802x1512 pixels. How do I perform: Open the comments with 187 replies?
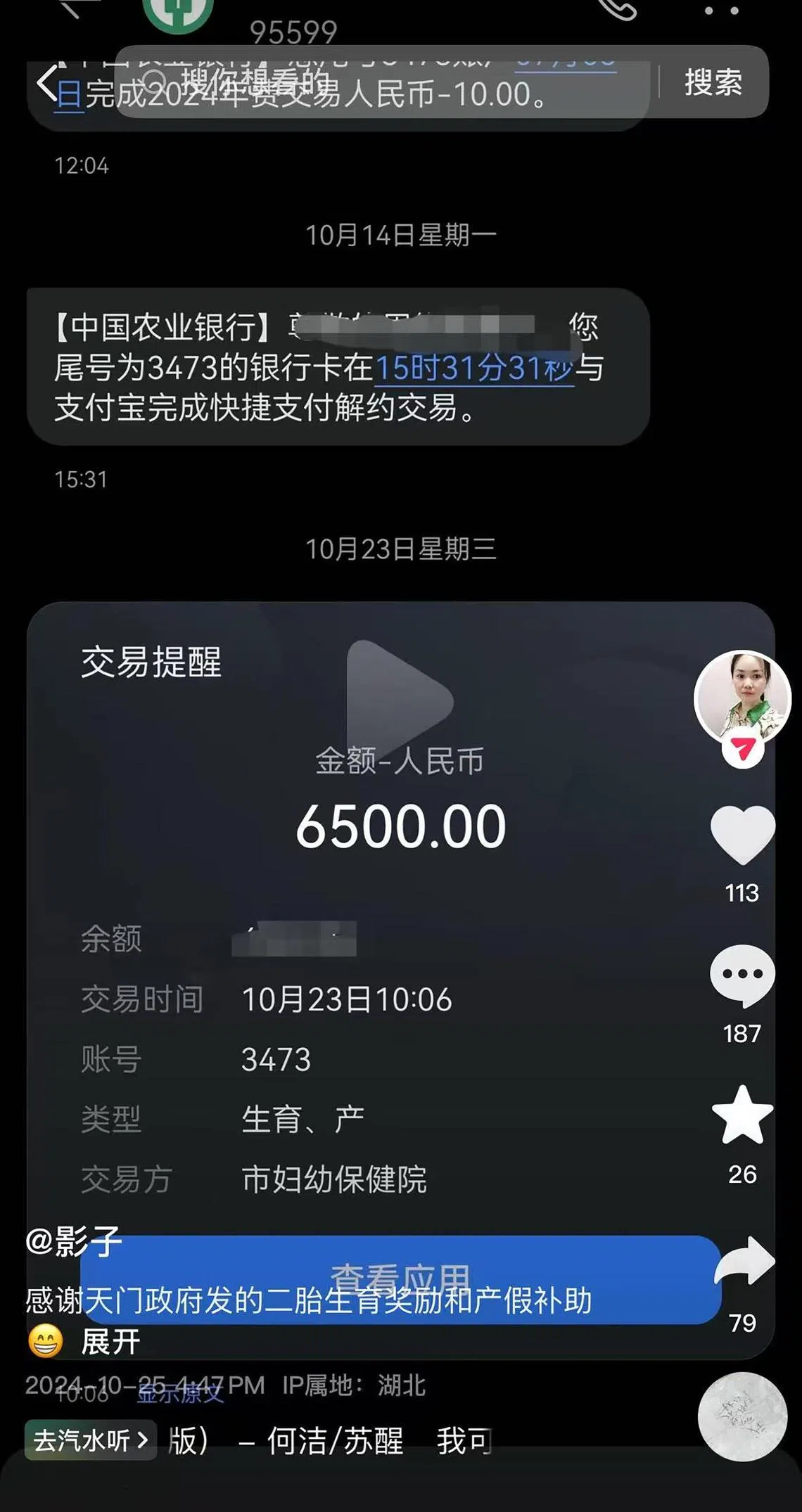742,976
